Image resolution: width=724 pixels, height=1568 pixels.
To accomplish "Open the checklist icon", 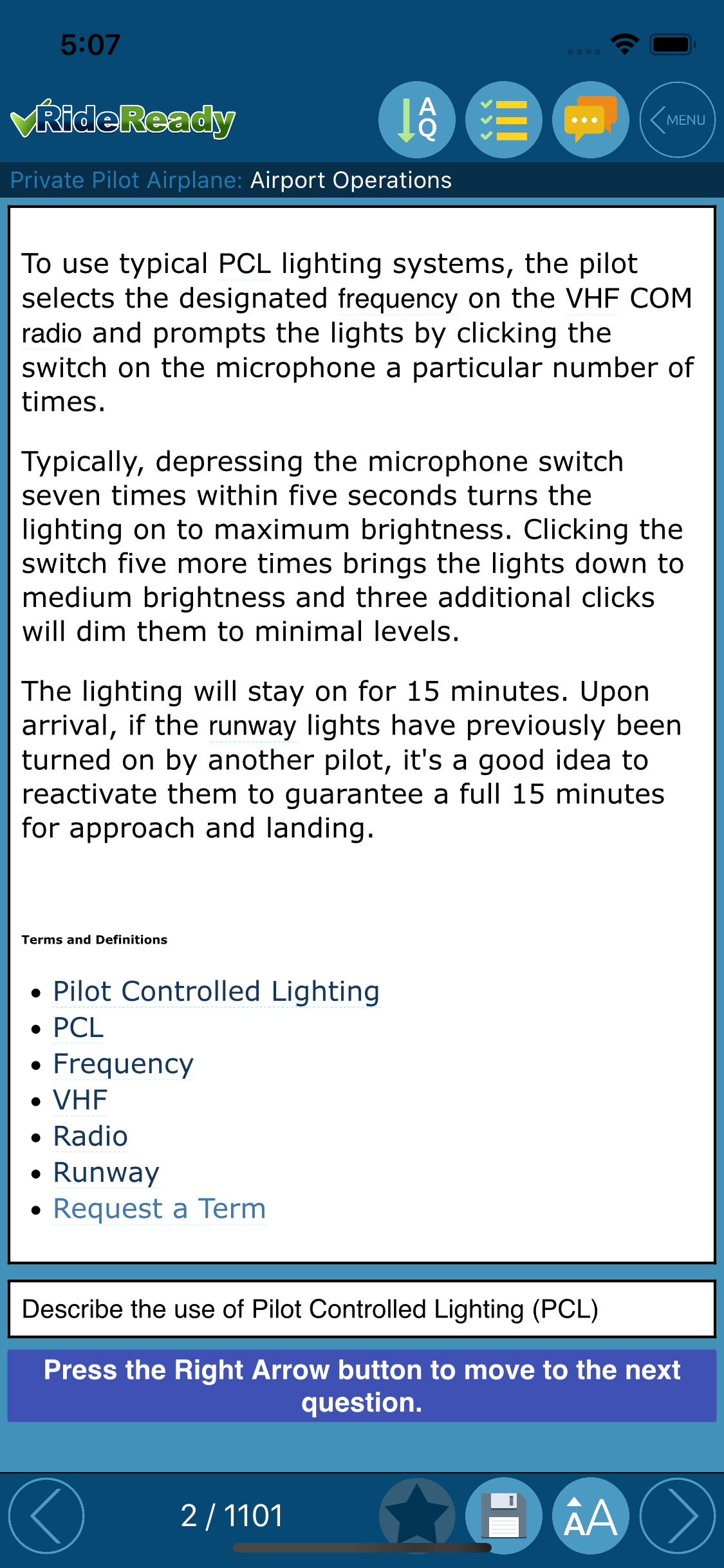I will click(x=504, y=120).
